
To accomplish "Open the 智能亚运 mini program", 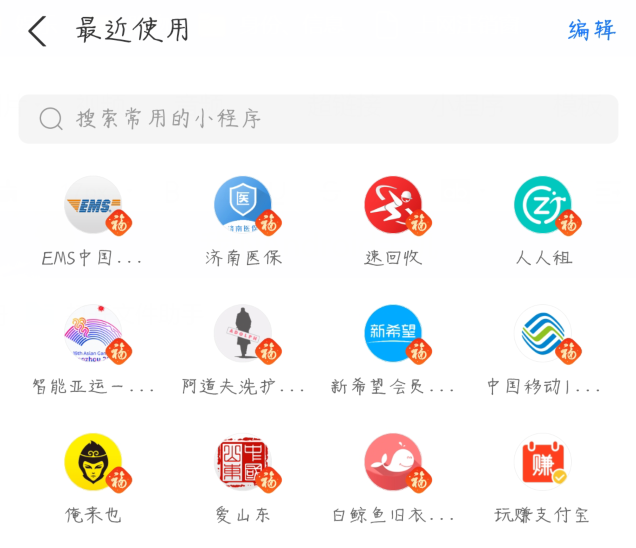I will (x=93, y=334).
